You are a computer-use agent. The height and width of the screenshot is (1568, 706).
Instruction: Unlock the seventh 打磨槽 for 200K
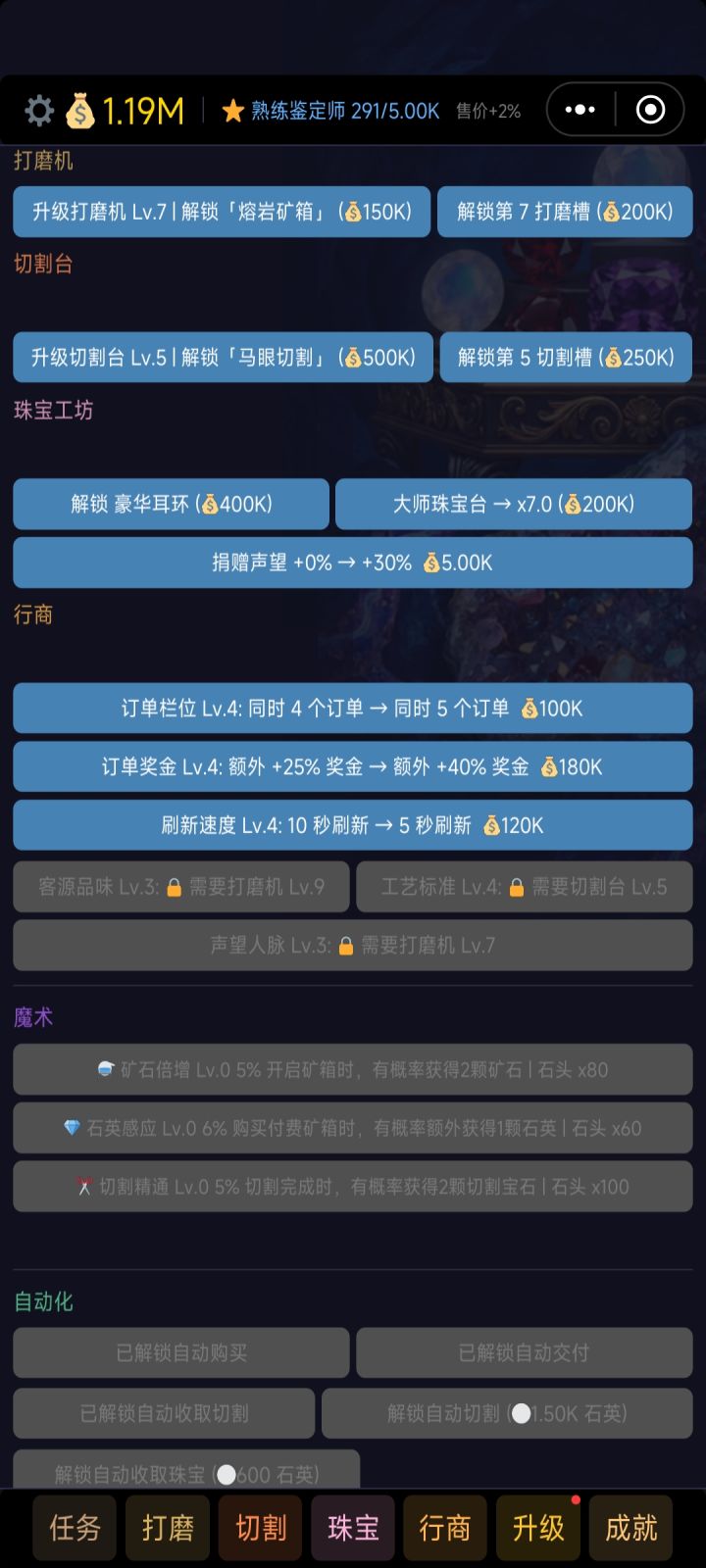[566, 212]
